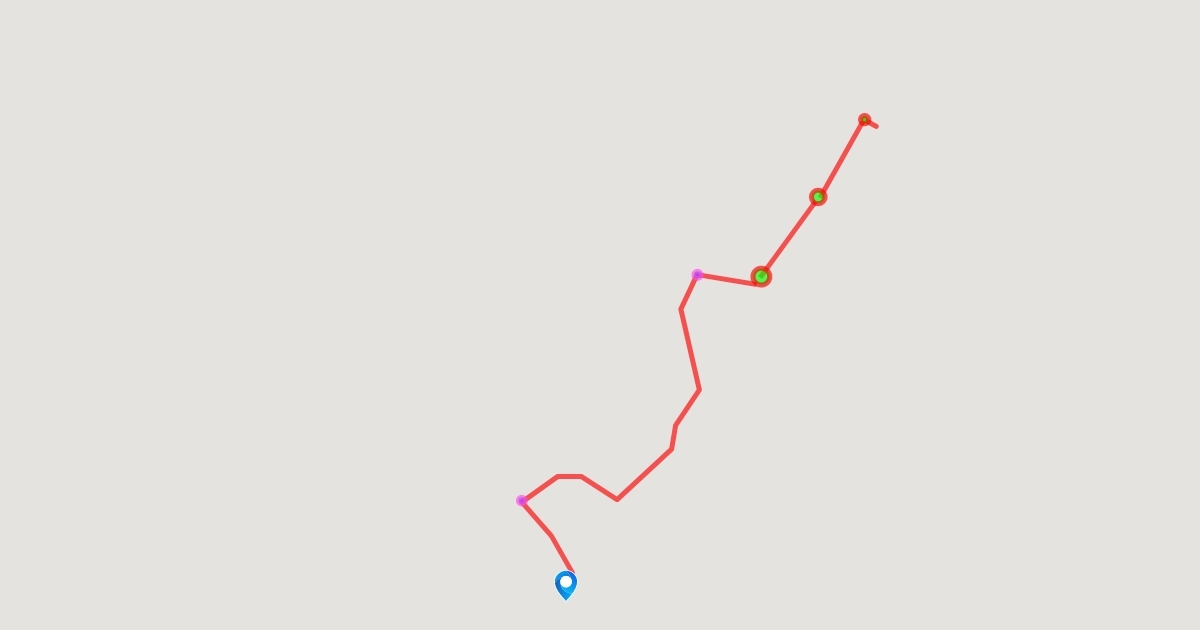
Task: Select the larger green waypoint marker
Action: 761,277
